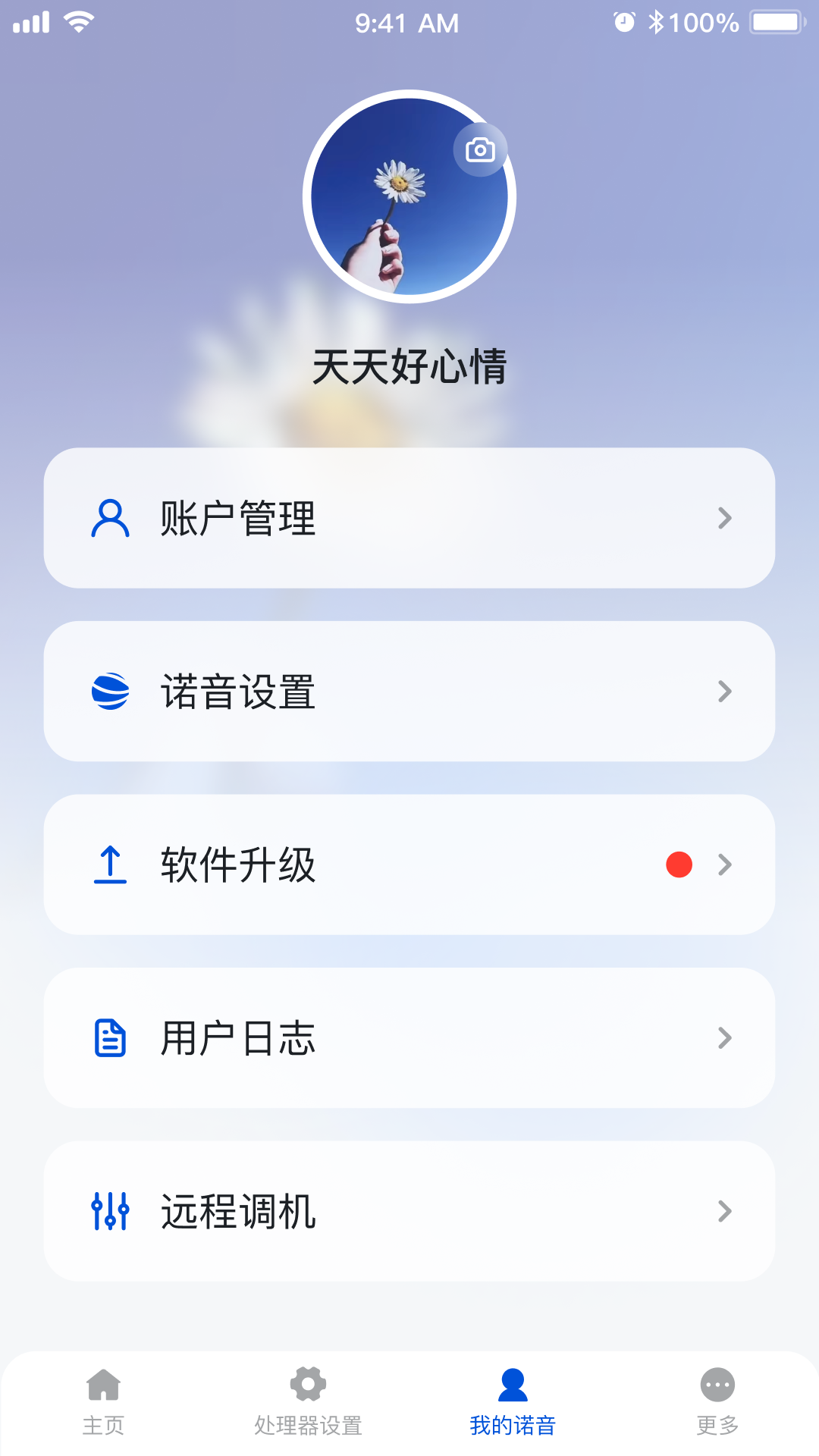Screen dimensions: 819x1456
Task: Expand the 账户管理 item via its chevron
Action: 723,518
